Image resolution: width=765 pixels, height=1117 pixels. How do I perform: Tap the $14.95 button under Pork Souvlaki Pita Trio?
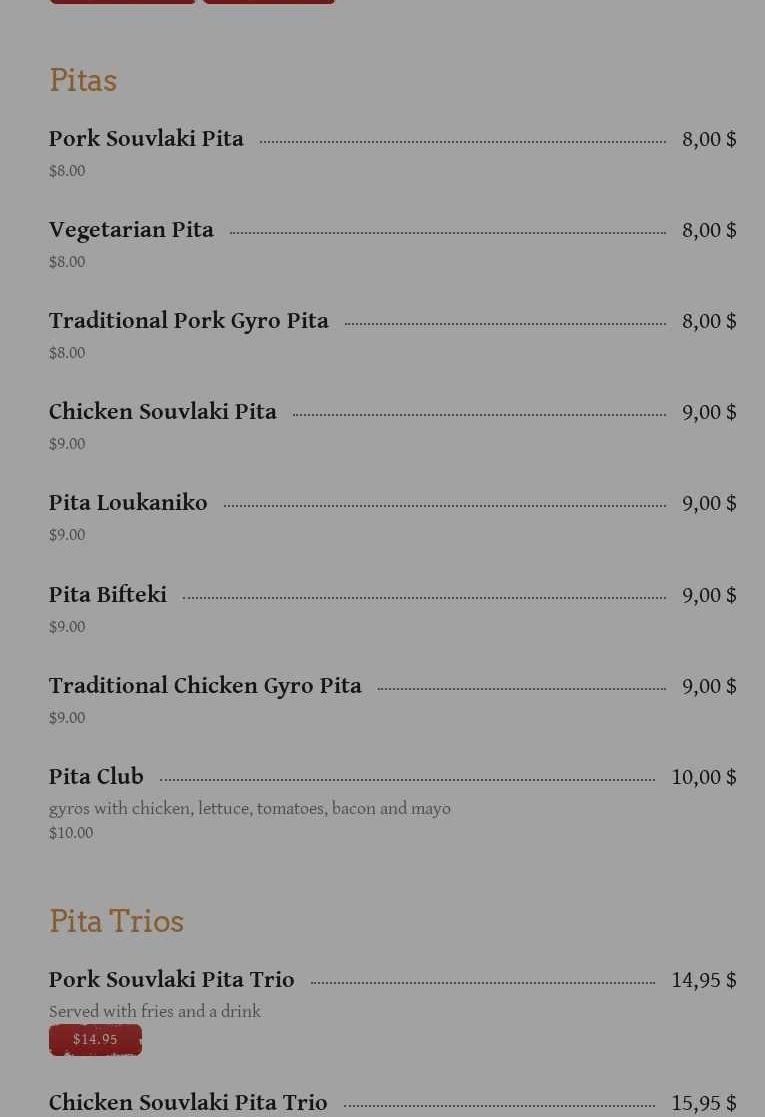pos(95,1040)
